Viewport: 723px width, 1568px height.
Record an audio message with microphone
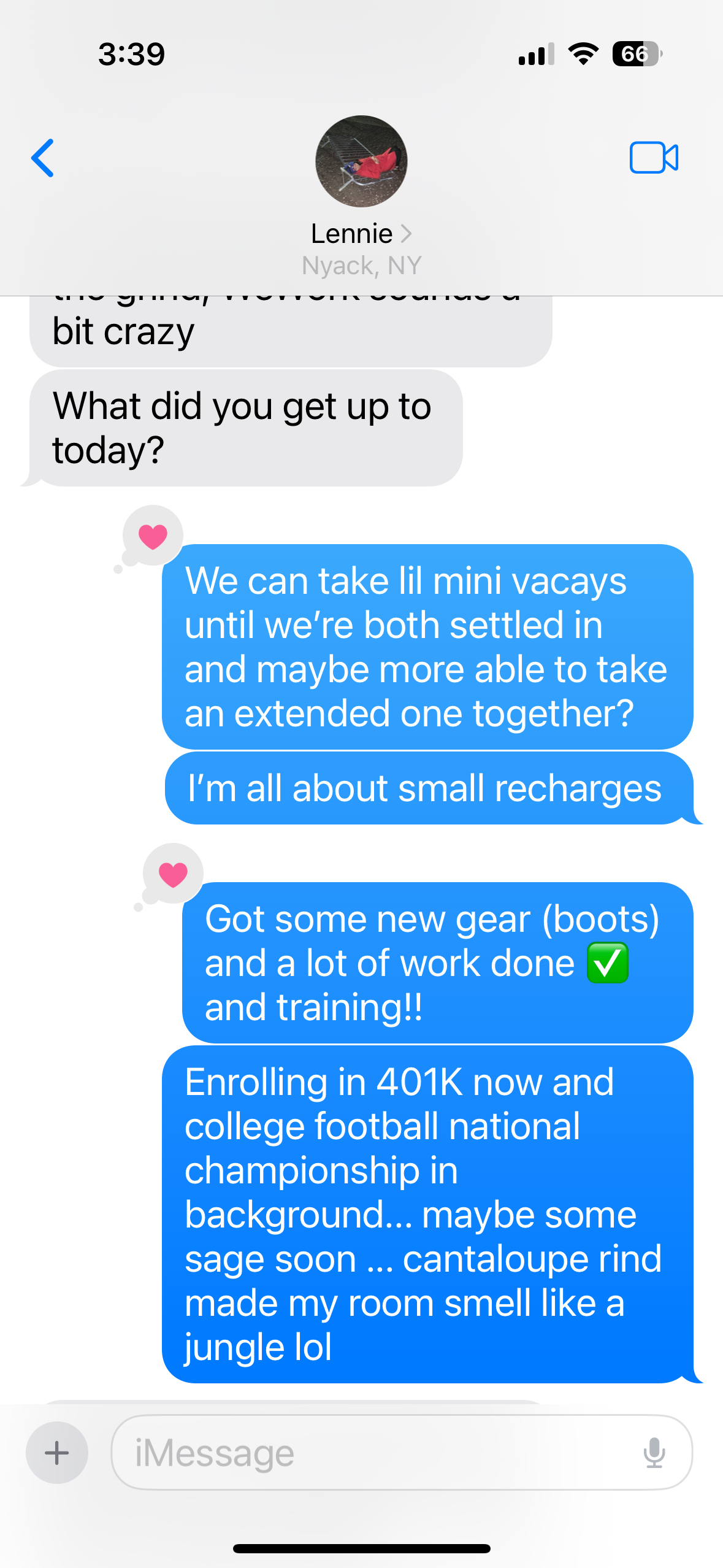point(654,1452)
